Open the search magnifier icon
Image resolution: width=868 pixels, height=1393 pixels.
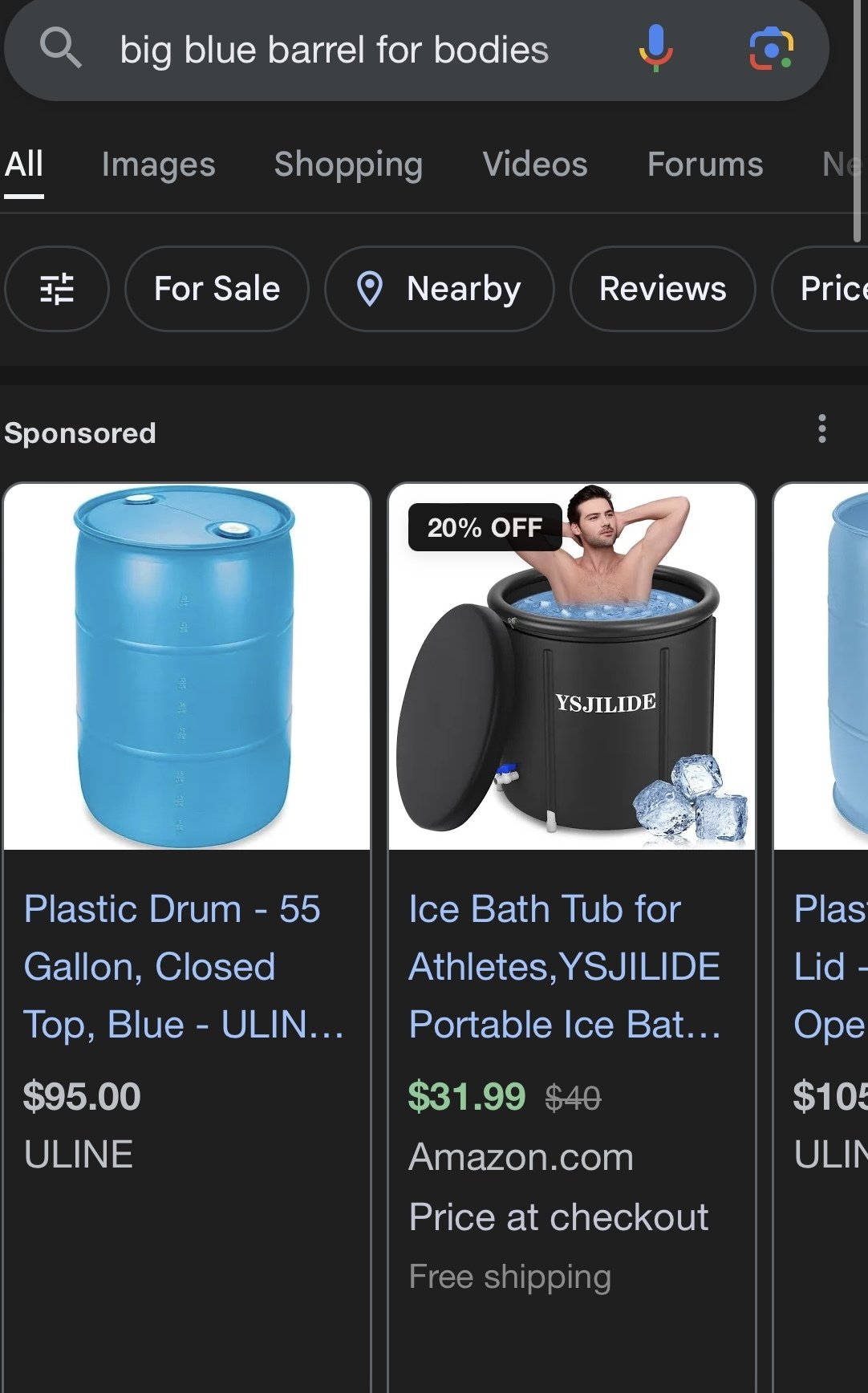coord(61,48)
